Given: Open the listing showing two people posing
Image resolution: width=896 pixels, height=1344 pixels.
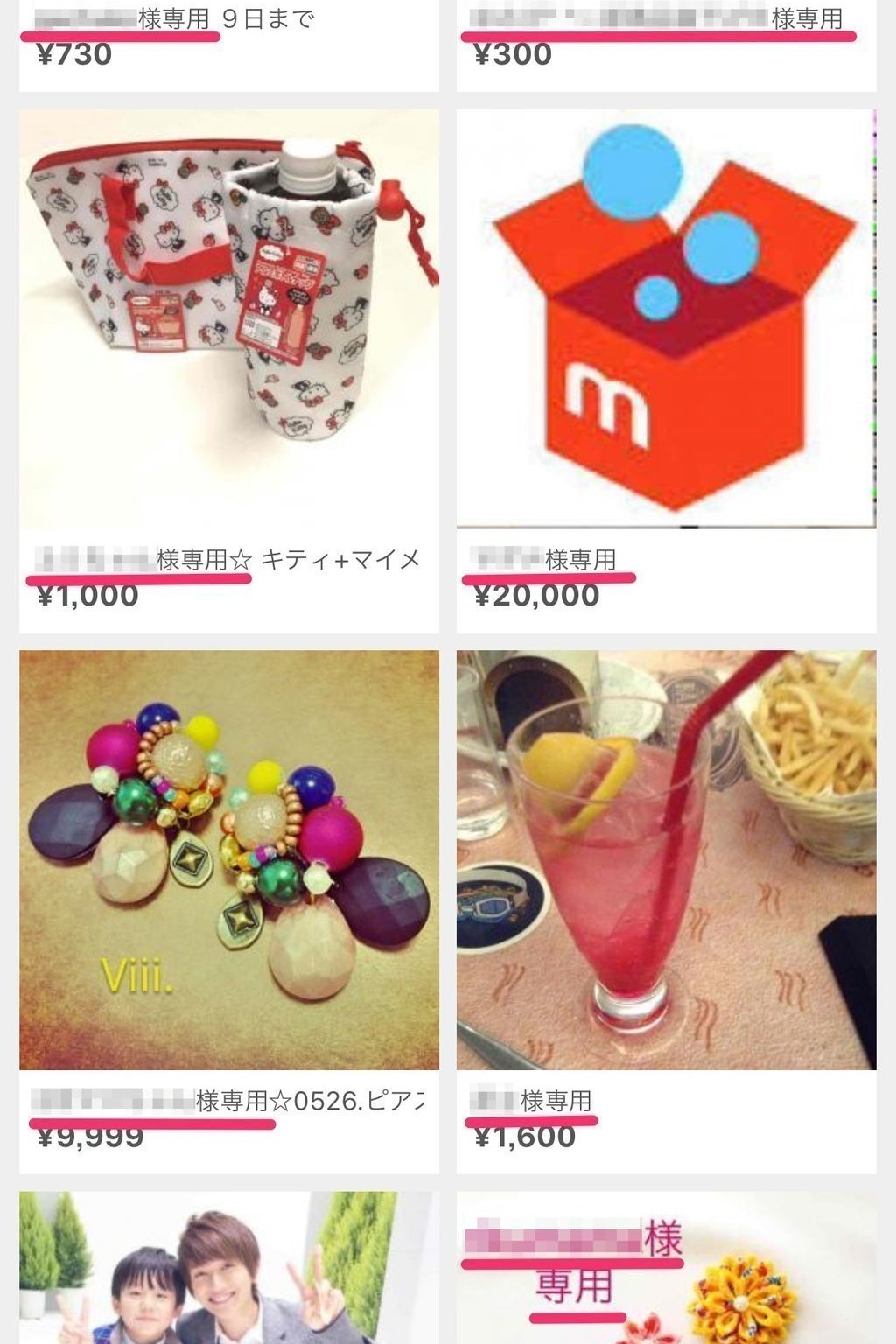Looking at the screenshot, I should [229, 1269].
